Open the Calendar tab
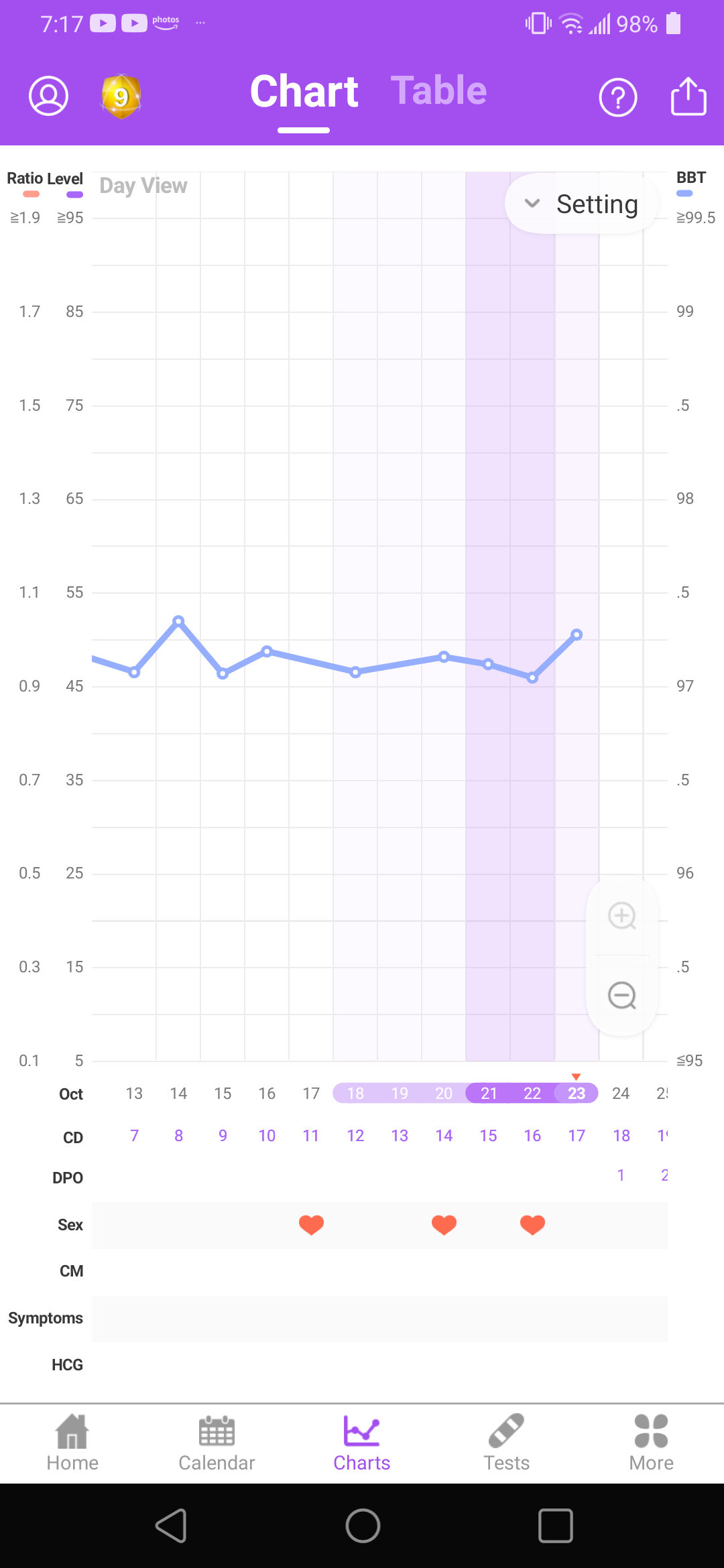Viewport: 724px width, 1568px height. [x=217, y=1443]
